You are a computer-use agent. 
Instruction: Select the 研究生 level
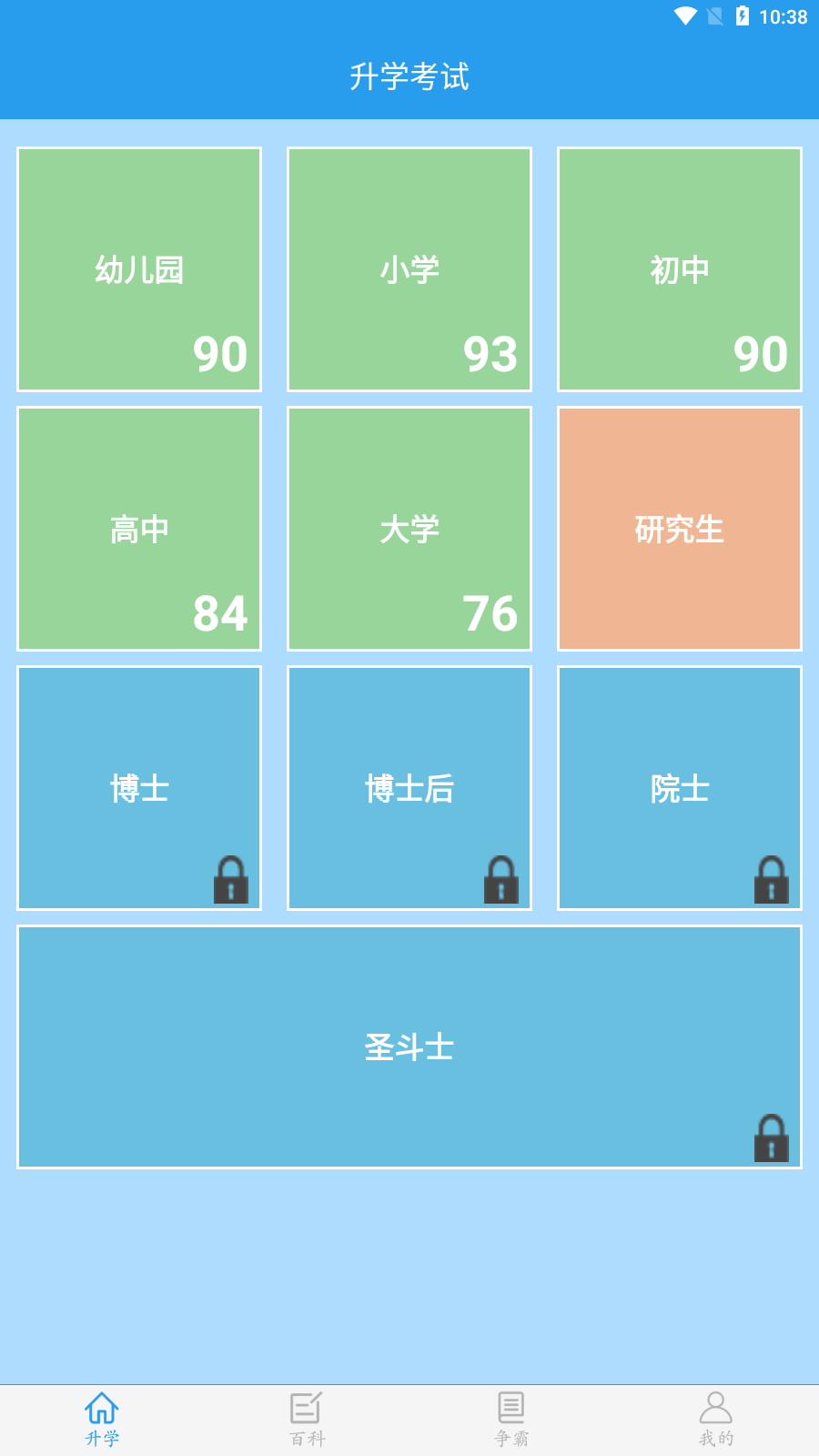[x=679, y=529]
